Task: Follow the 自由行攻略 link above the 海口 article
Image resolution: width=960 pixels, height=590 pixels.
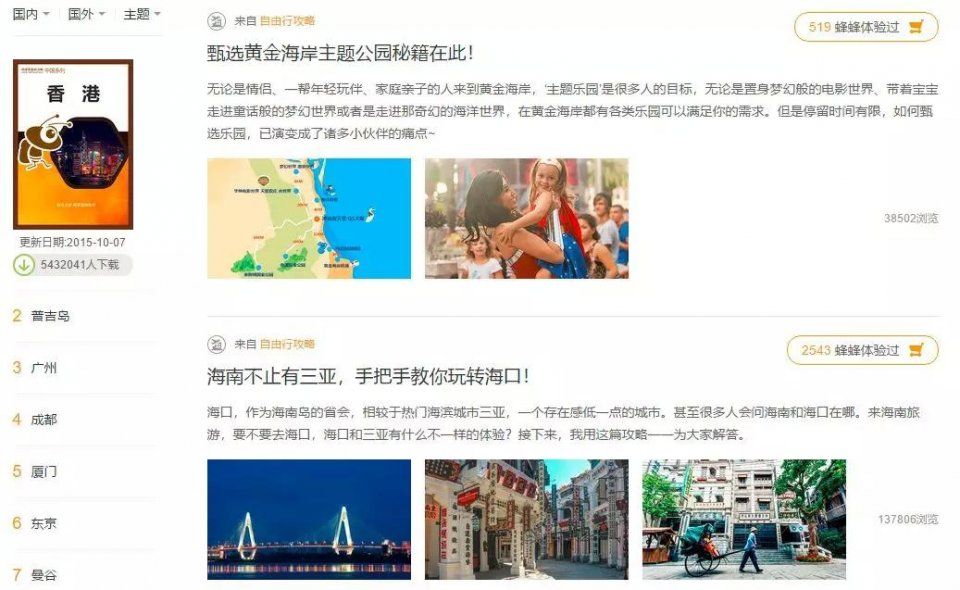Action: click(x=287, y=344)
